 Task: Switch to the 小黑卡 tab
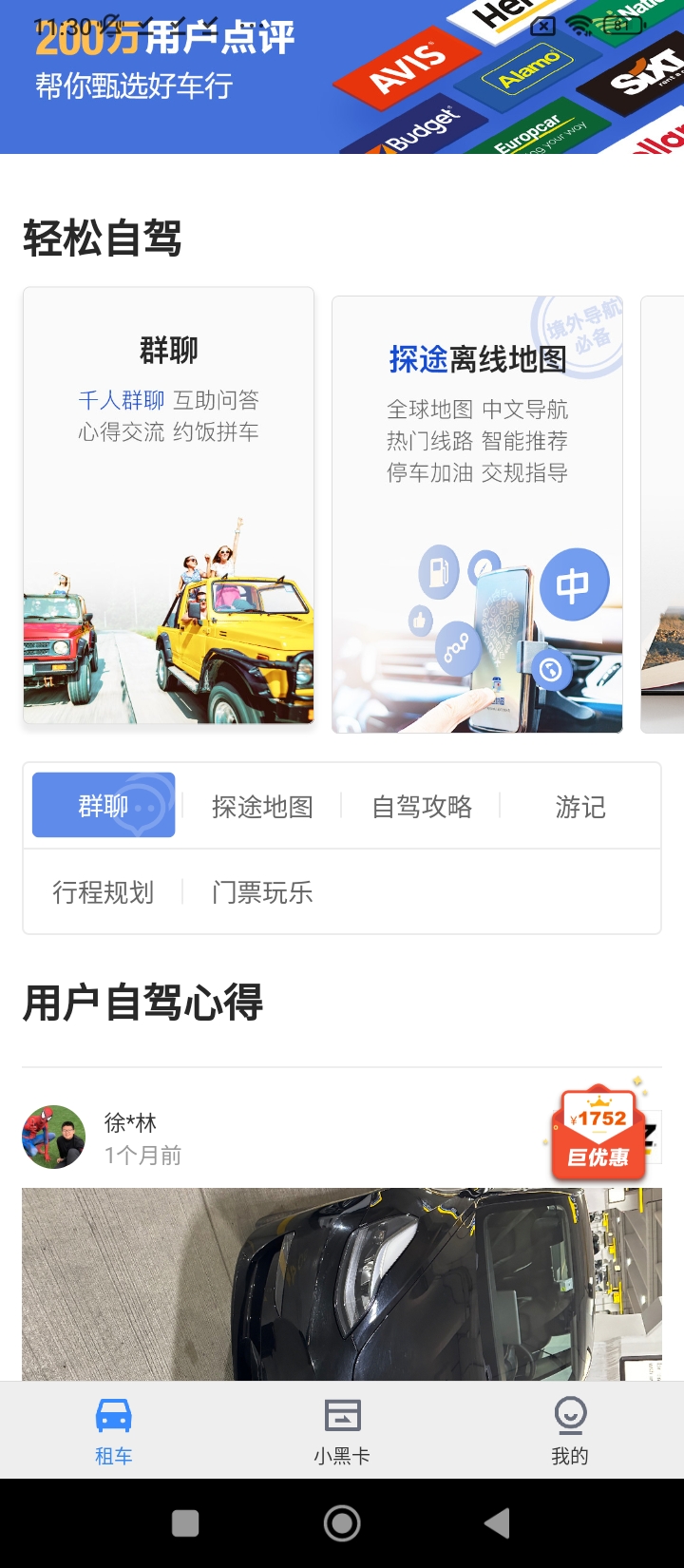[x=342, y=1431]
